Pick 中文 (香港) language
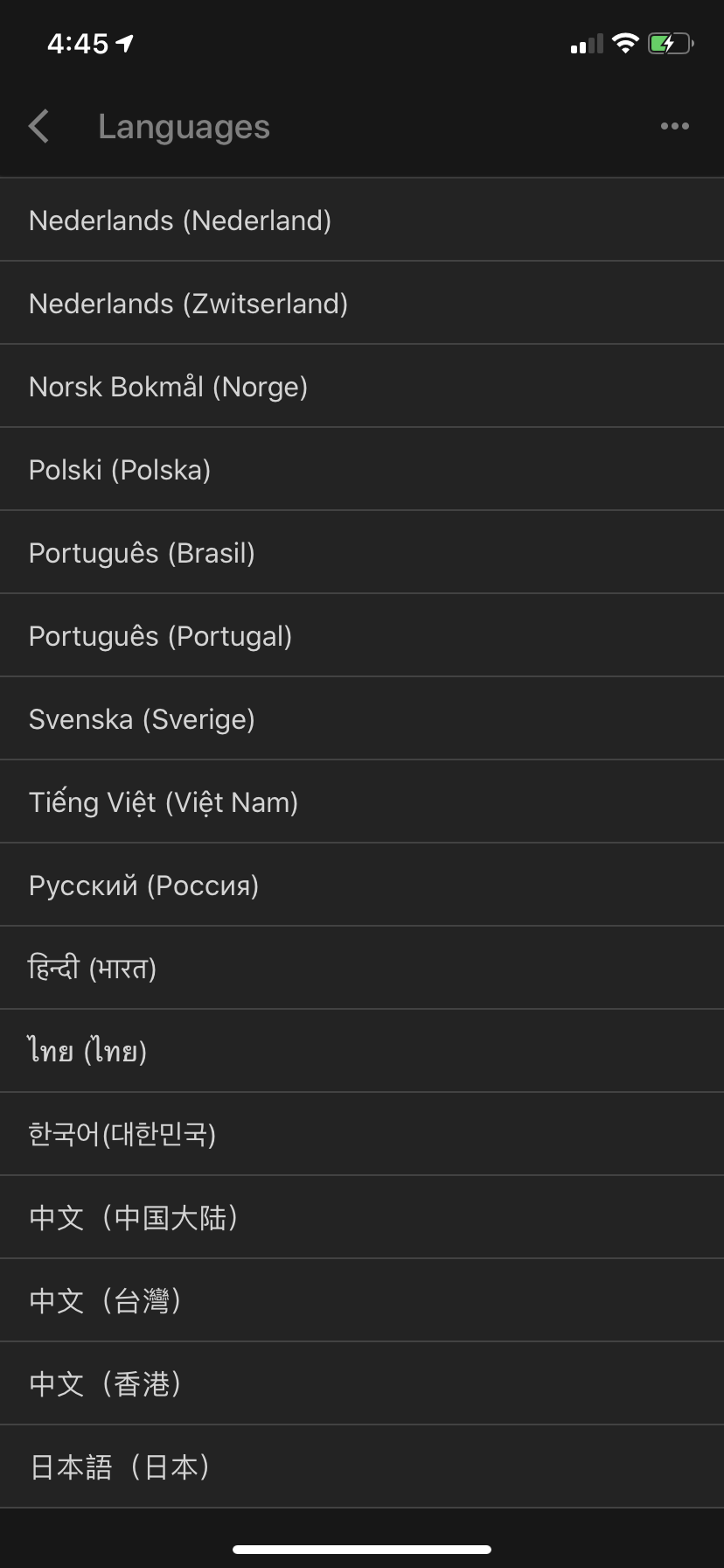 [105, 1384]
